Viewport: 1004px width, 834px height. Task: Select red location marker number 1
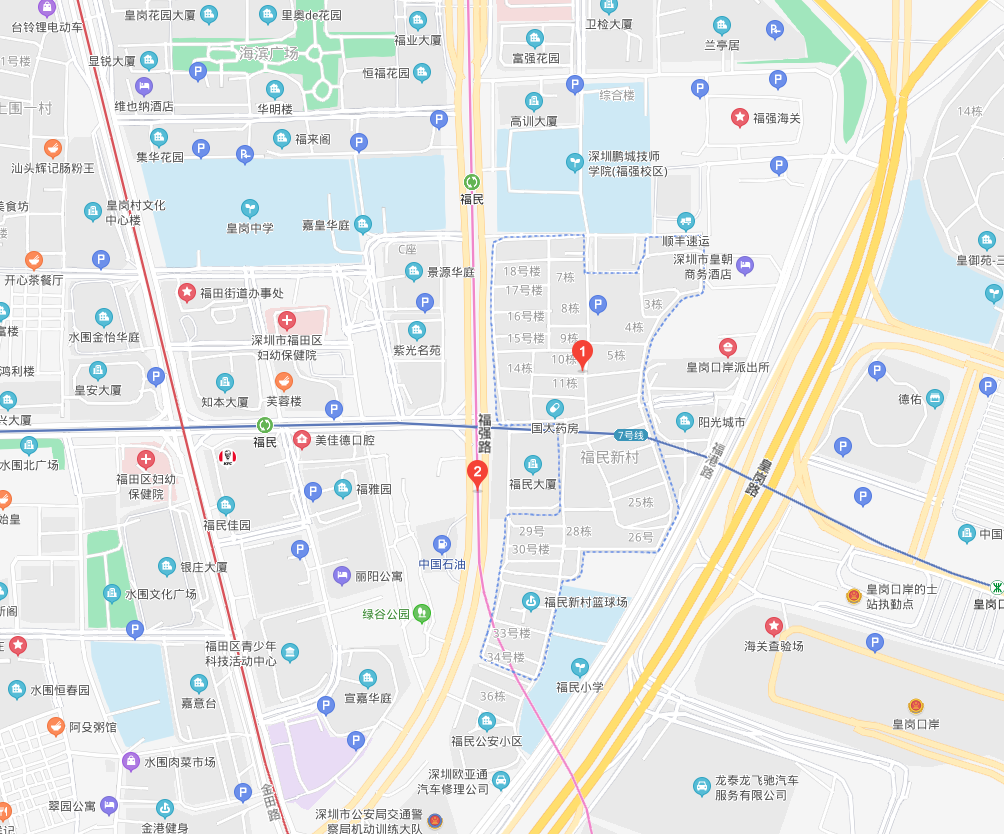583,354
